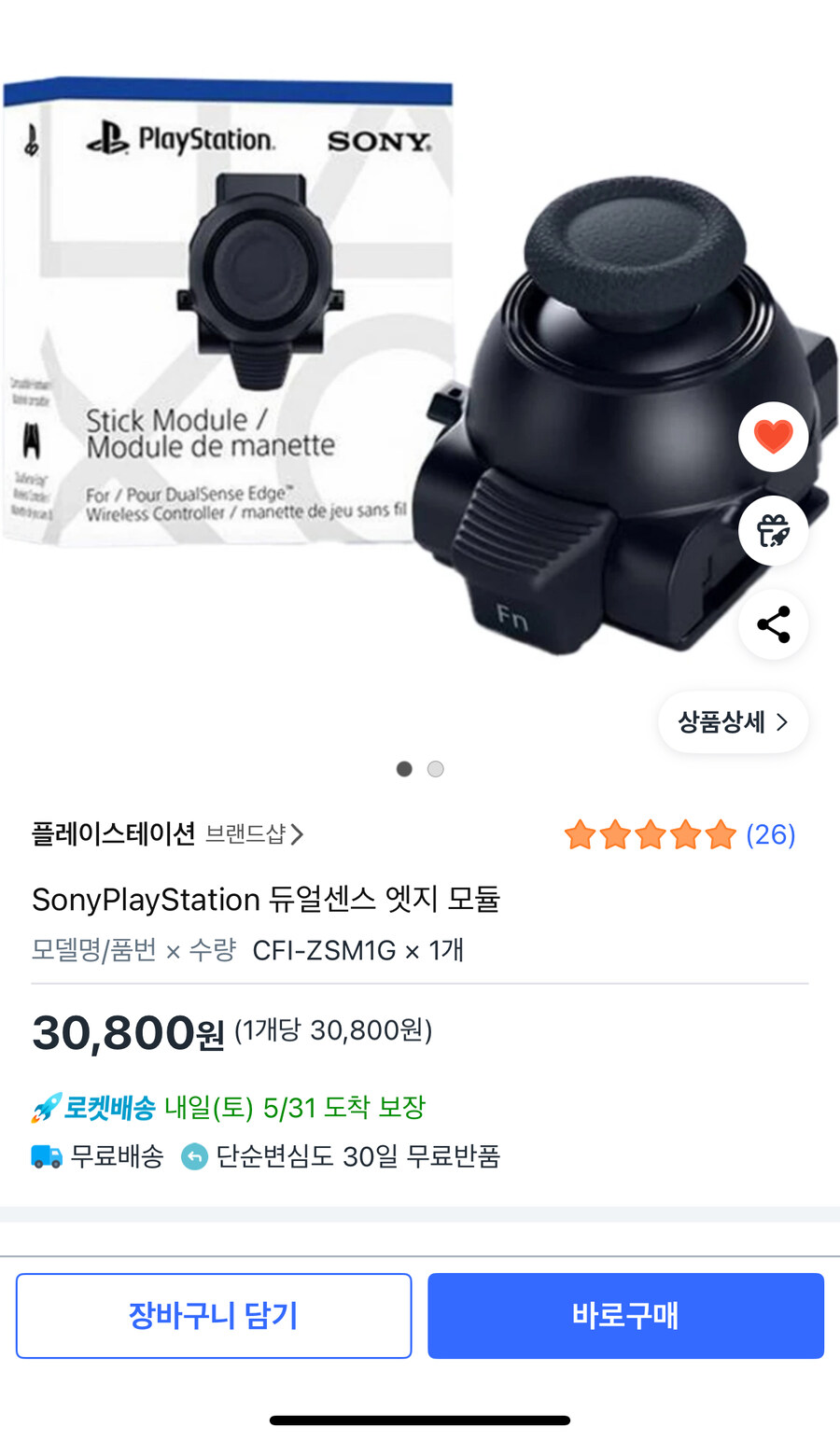Expand product details via the right-pointing chevron
This screenshot has height=1441, width=840.
coord(784,721)
